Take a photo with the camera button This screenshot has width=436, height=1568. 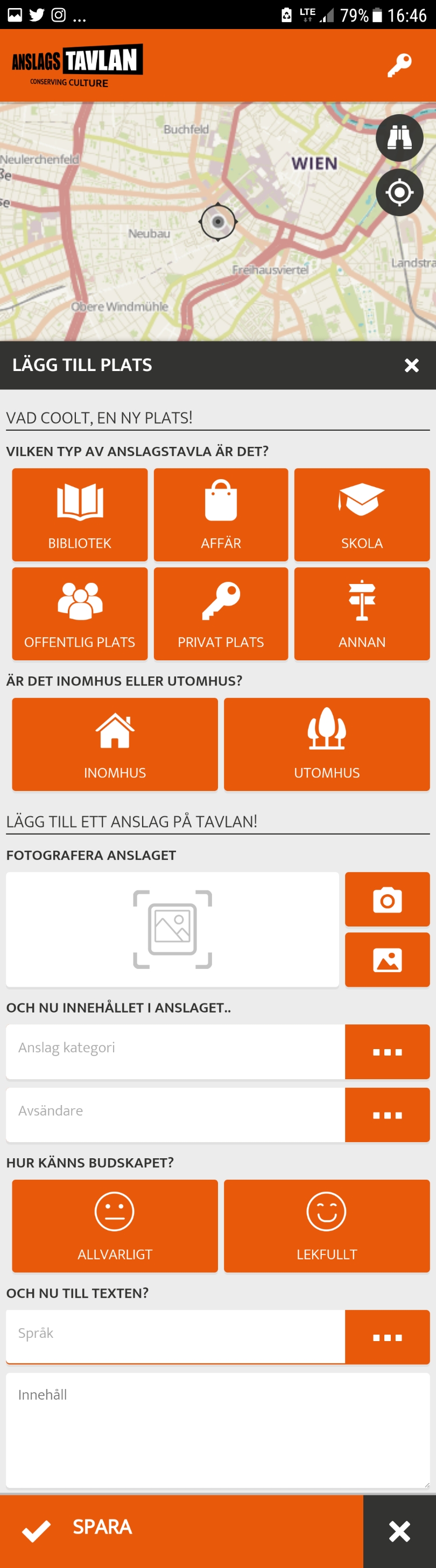pos(387,899)
